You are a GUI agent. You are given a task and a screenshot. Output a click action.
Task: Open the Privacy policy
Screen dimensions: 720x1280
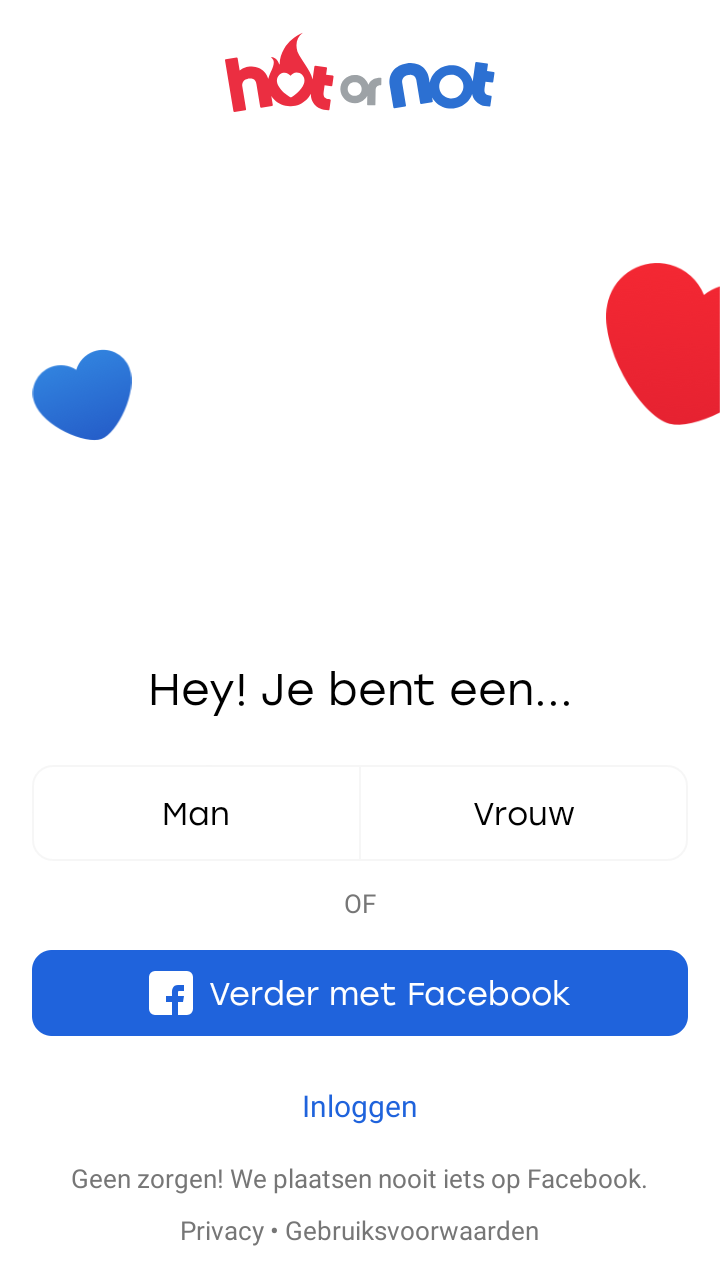pos(222,1231)
